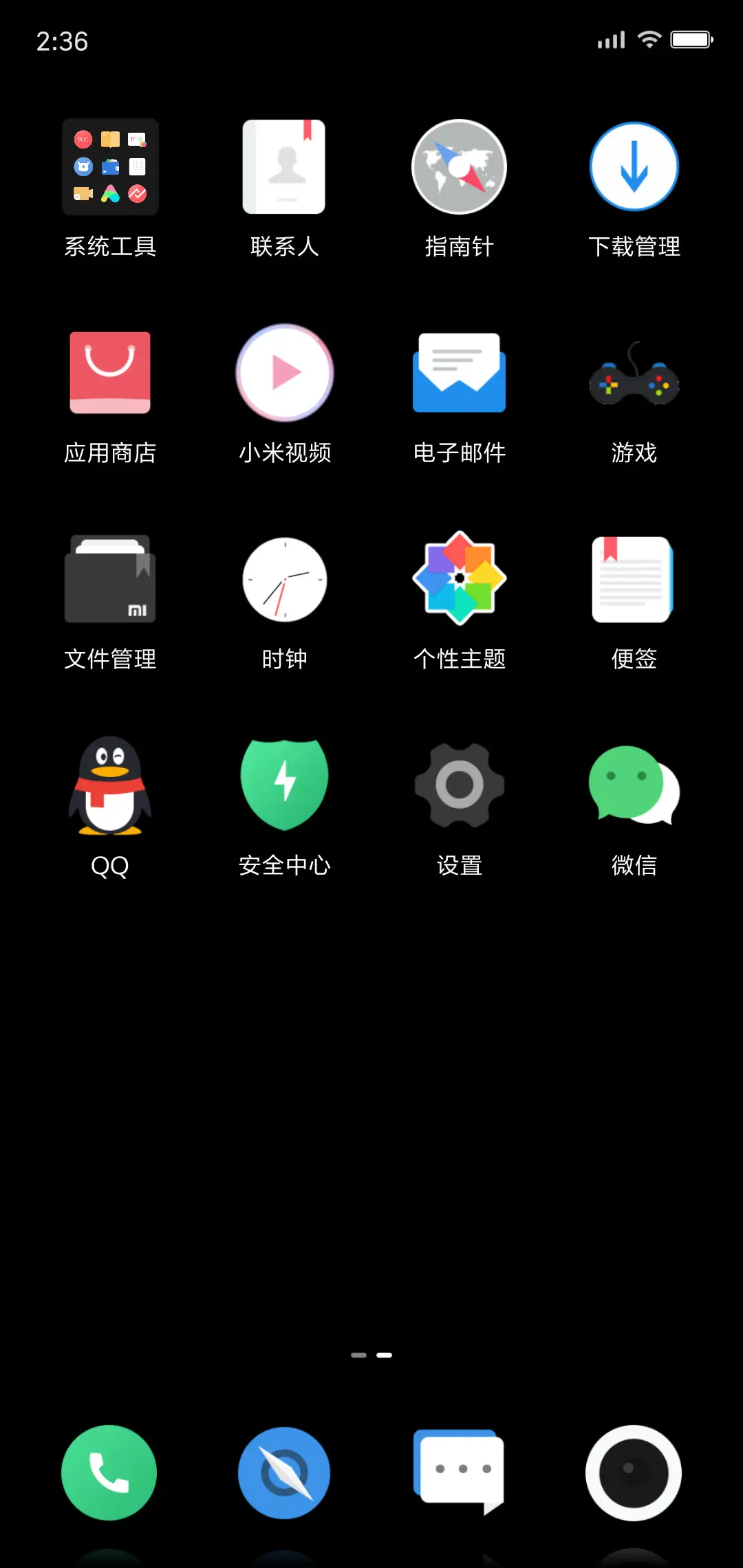Open 下载管理 download manager

[634, 166]
